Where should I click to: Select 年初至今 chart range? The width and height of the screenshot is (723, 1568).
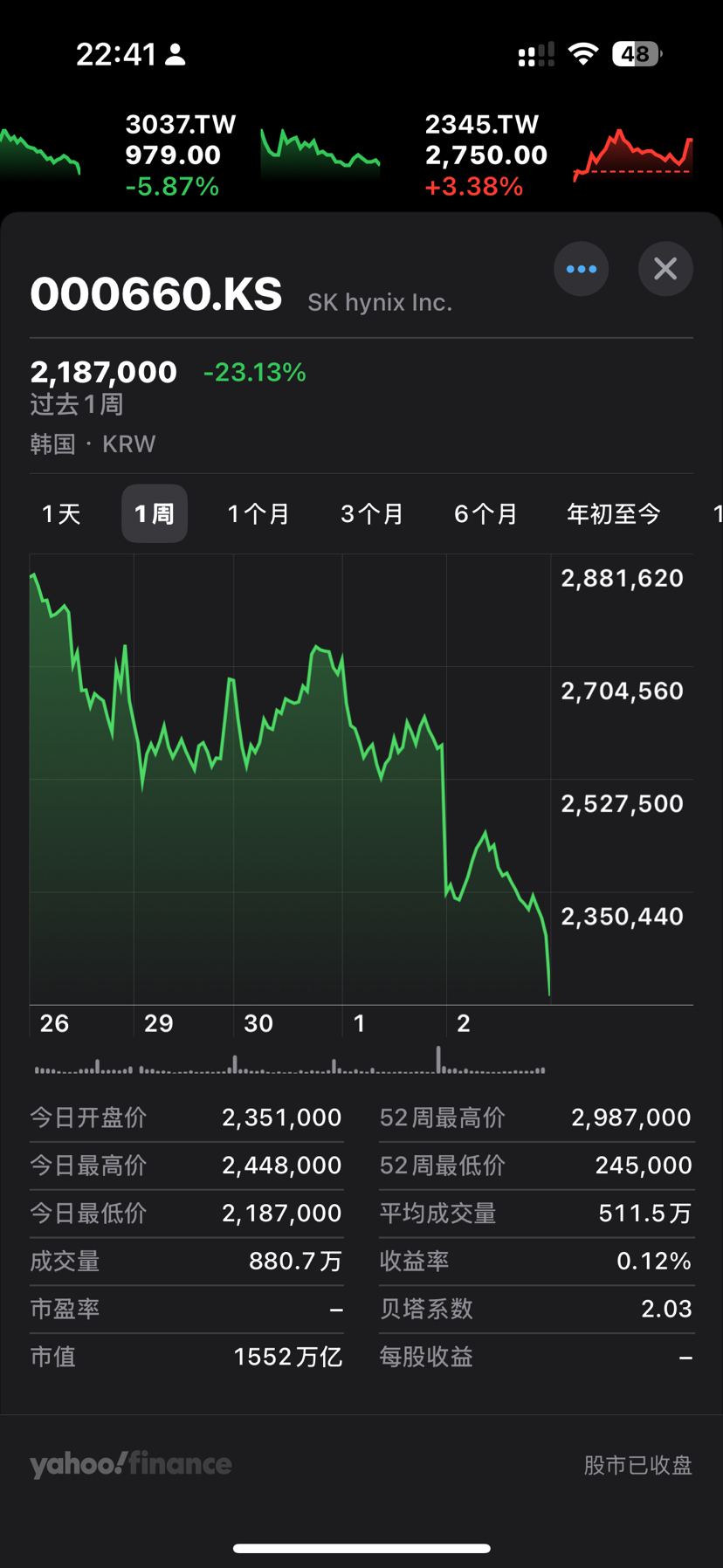[x=614, y=514]
